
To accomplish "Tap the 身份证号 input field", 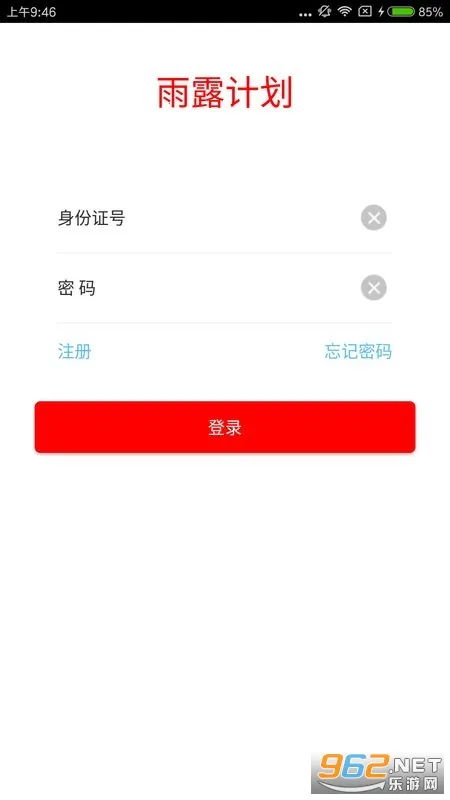I will click(208, 218).
